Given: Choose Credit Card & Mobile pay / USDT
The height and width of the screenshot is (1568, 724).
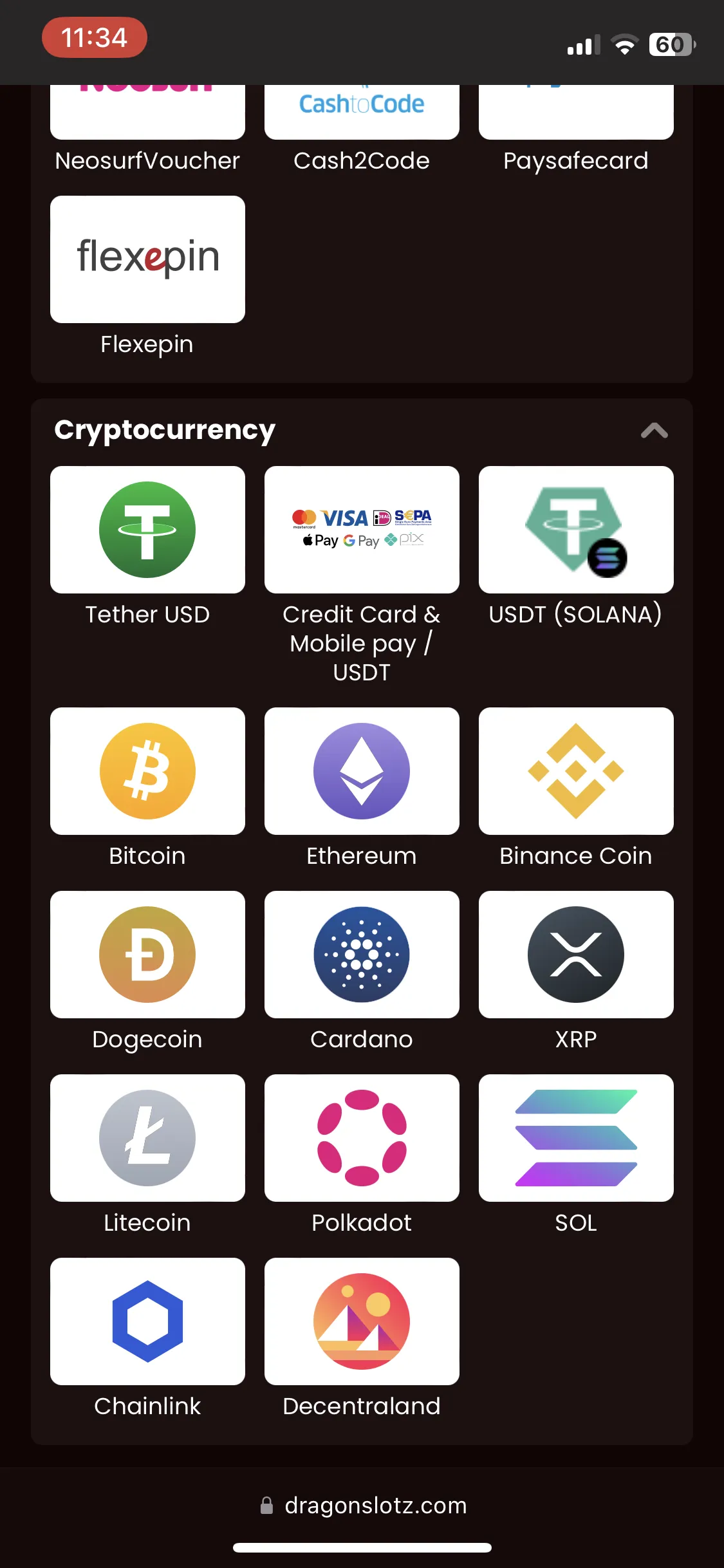Looking at the screenshot, I should coord(362,530).
